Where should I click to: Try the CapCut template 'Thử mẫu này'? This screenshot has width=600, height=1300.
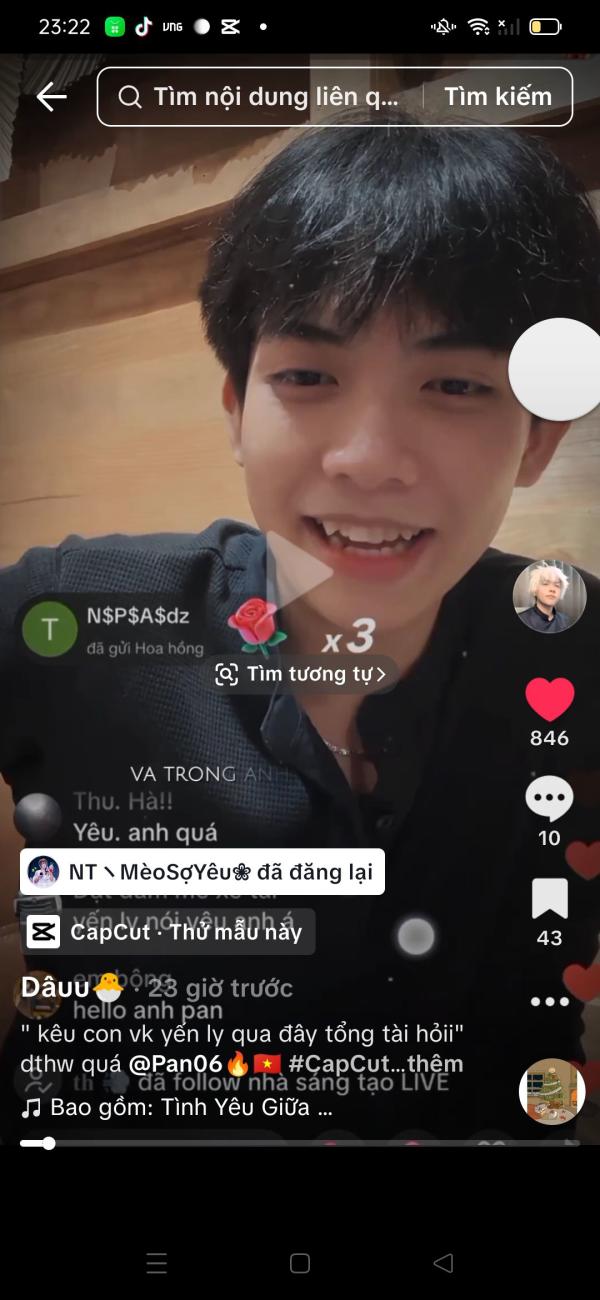(168, 932)
